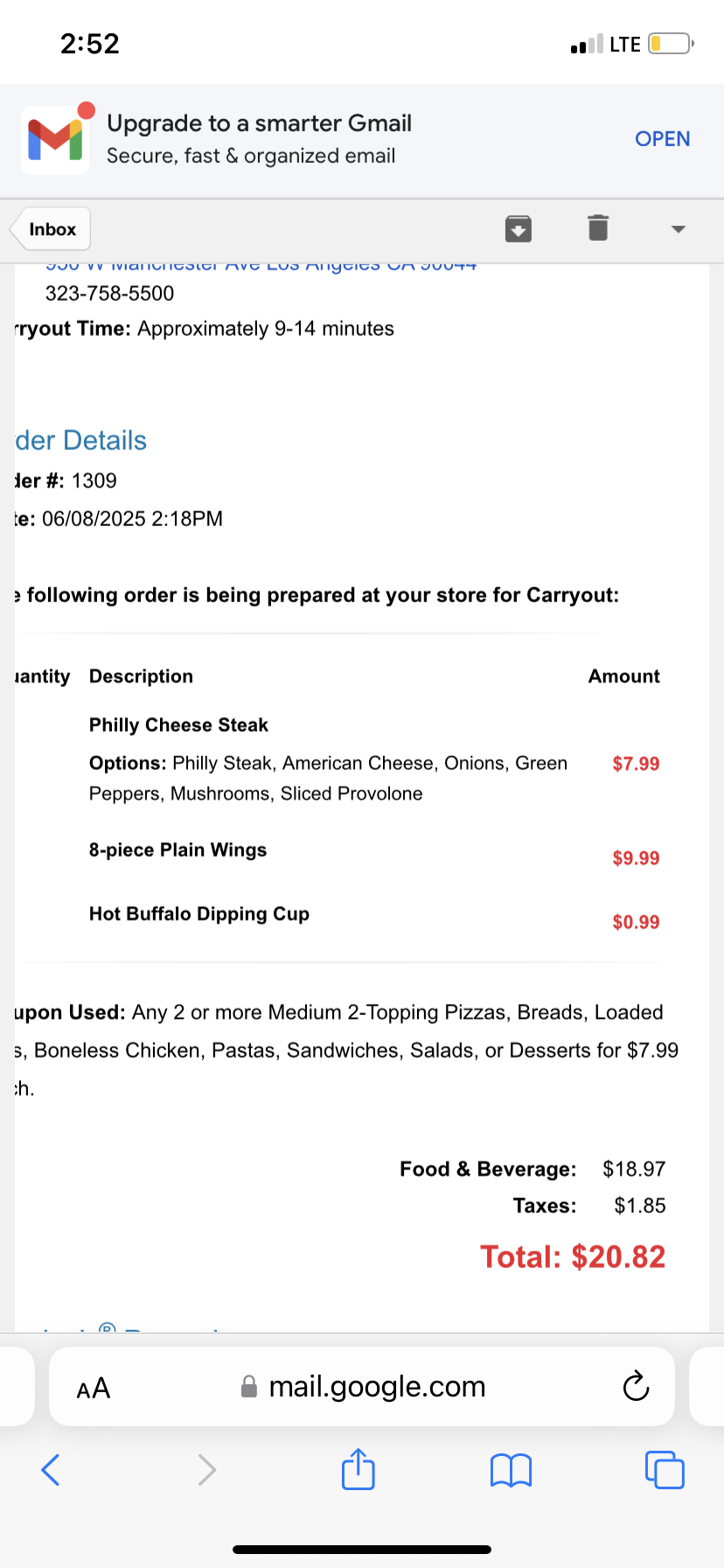Open the Manchester Ave store address link
Viewport: 724px width, 1568px height.
coord(261,266)
